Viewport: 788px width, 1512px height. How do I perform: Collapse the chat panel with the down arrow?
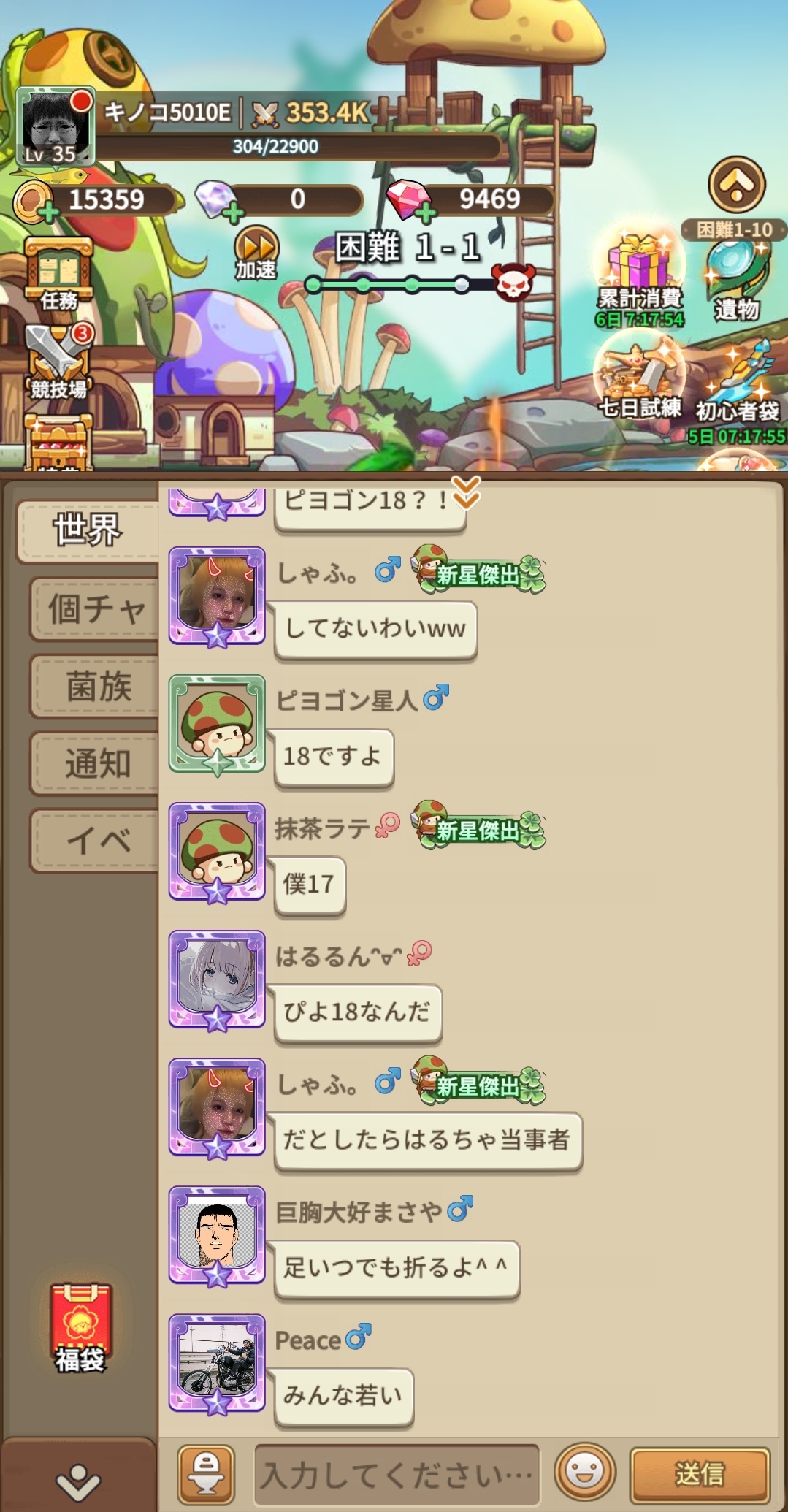click(77, 1482)
